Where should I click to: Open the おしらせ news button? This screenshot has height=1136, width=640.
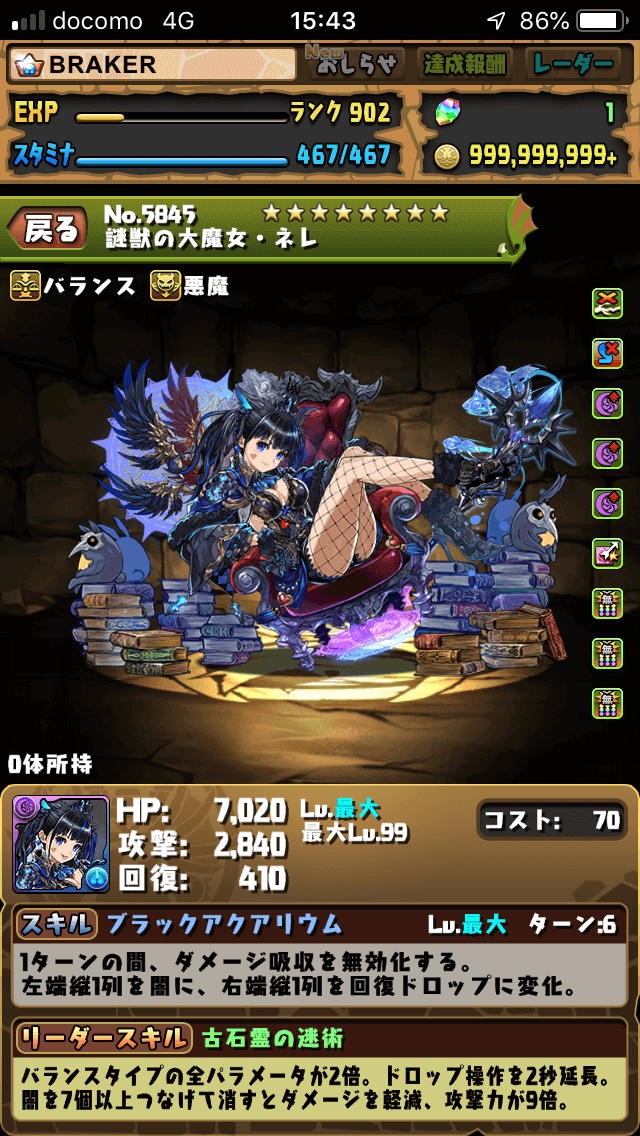pyautogui.click(x=358, y=65)
